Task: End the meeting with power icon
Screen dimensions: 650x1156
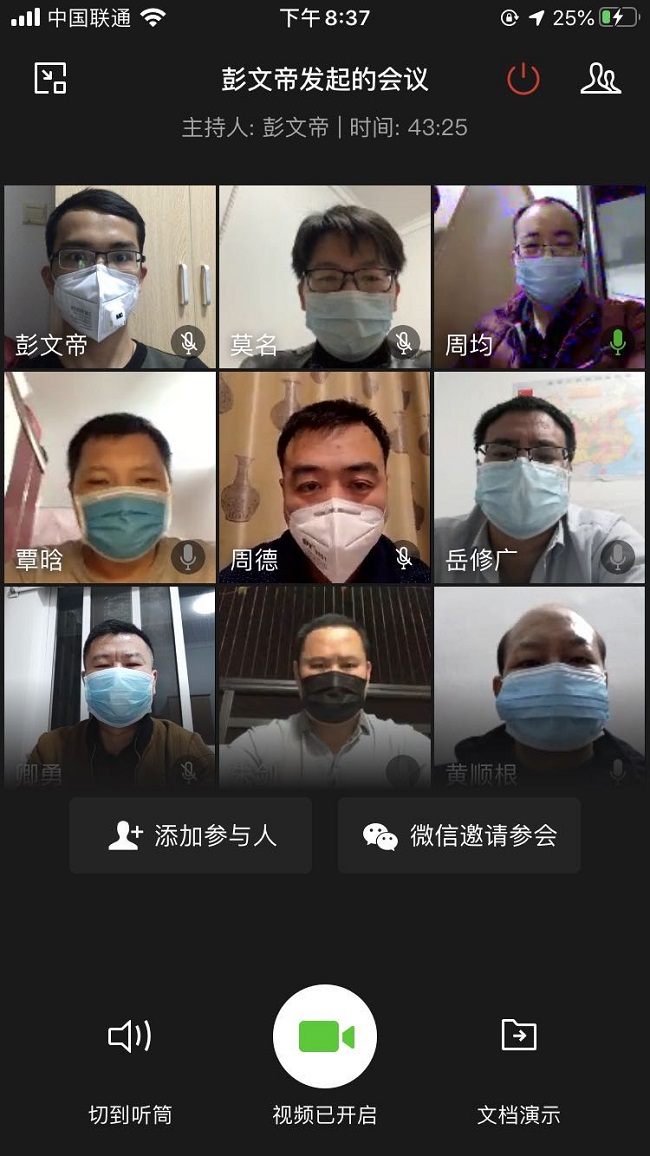Action: [x=523, y=79]
